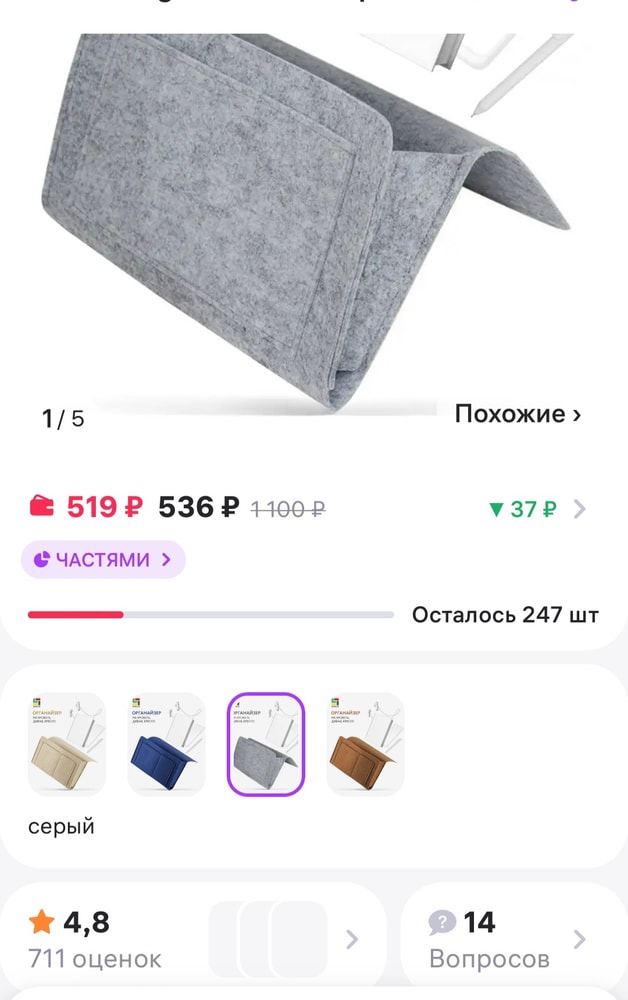The height and width of the screenshot is (1000, 628).
Task: Open the 14 Вопросов questions card
Action: coord(508,940)
